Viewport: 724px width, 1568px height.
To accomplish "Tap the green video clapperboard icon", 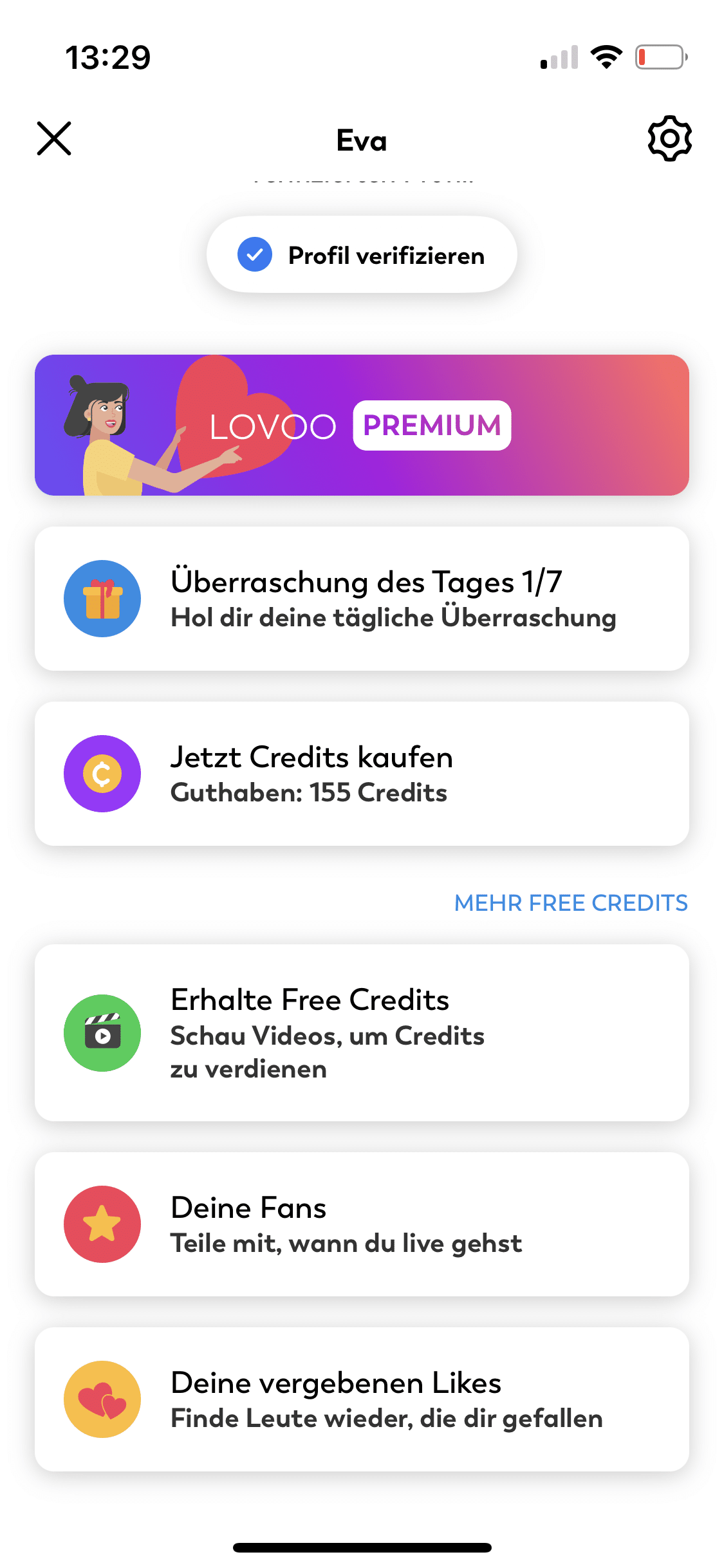I will (102, 1032).
